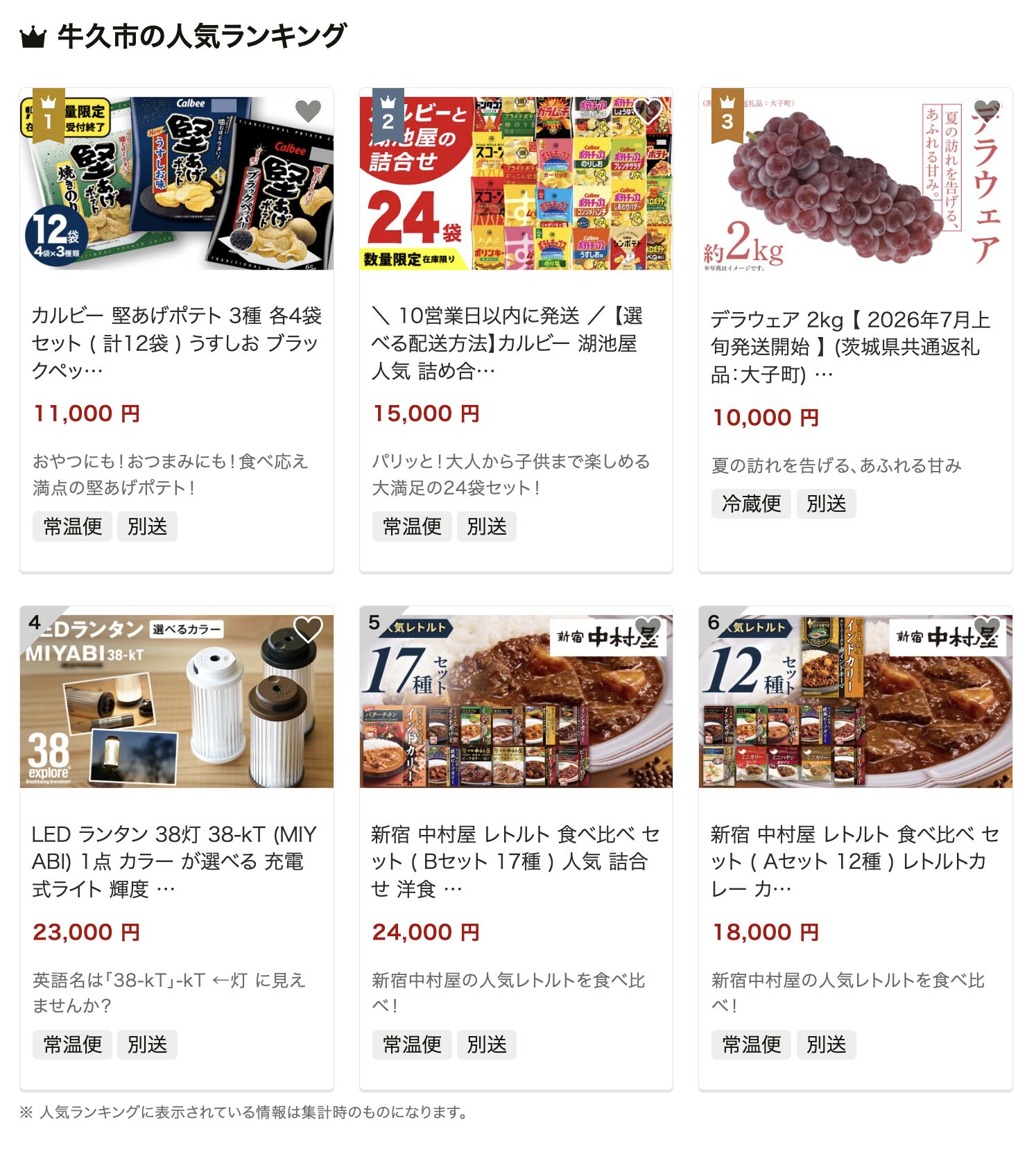Image resolution: width=1036 pixels, height=1154 pixels.
Task: Favorite the Nakamuraya 17種 retort set
Action: click(648, 629)
